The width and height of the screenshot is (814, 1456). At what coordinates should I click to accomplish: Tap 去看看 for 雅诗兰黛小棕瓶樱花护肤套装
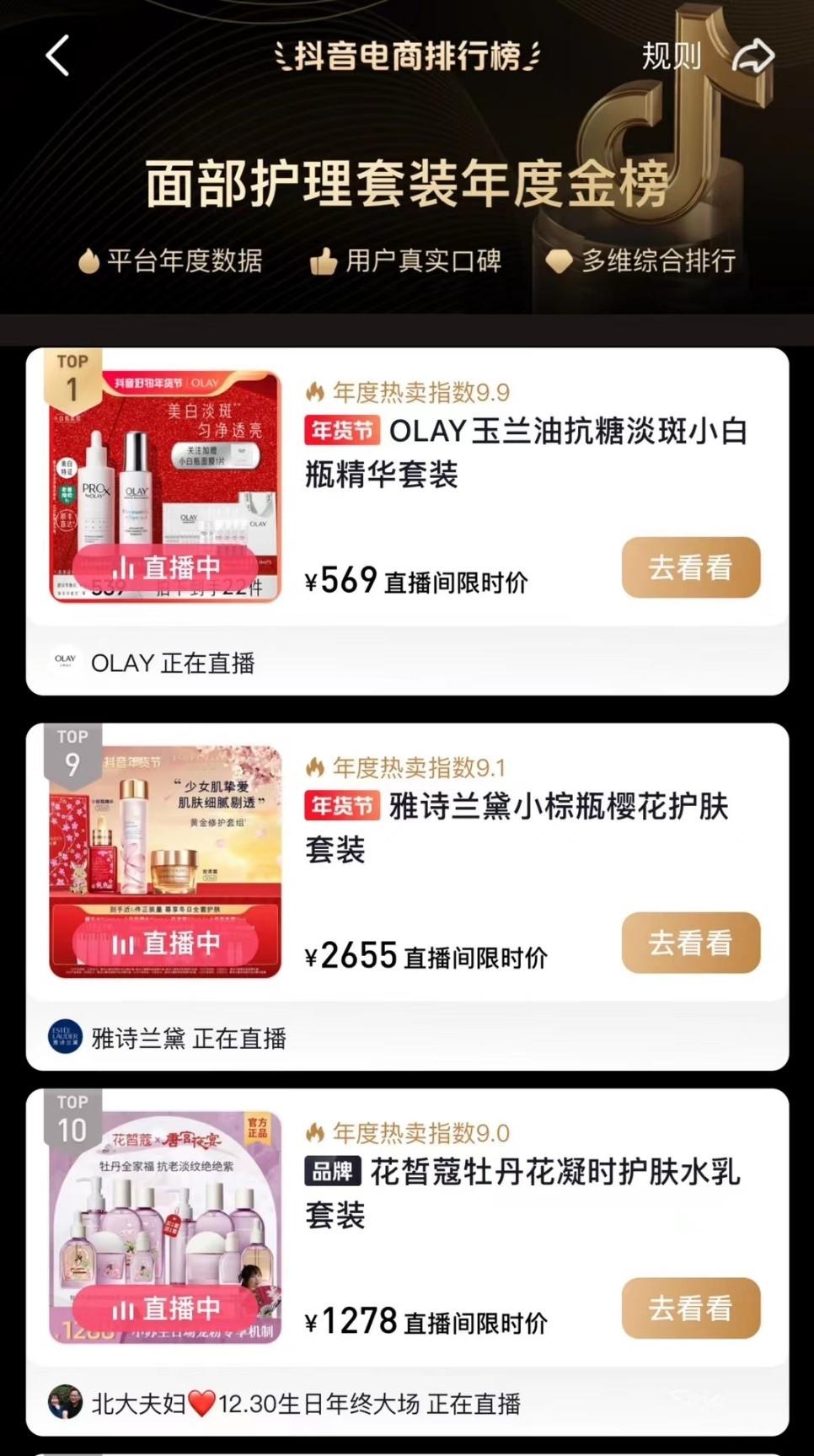click(691, 943)
